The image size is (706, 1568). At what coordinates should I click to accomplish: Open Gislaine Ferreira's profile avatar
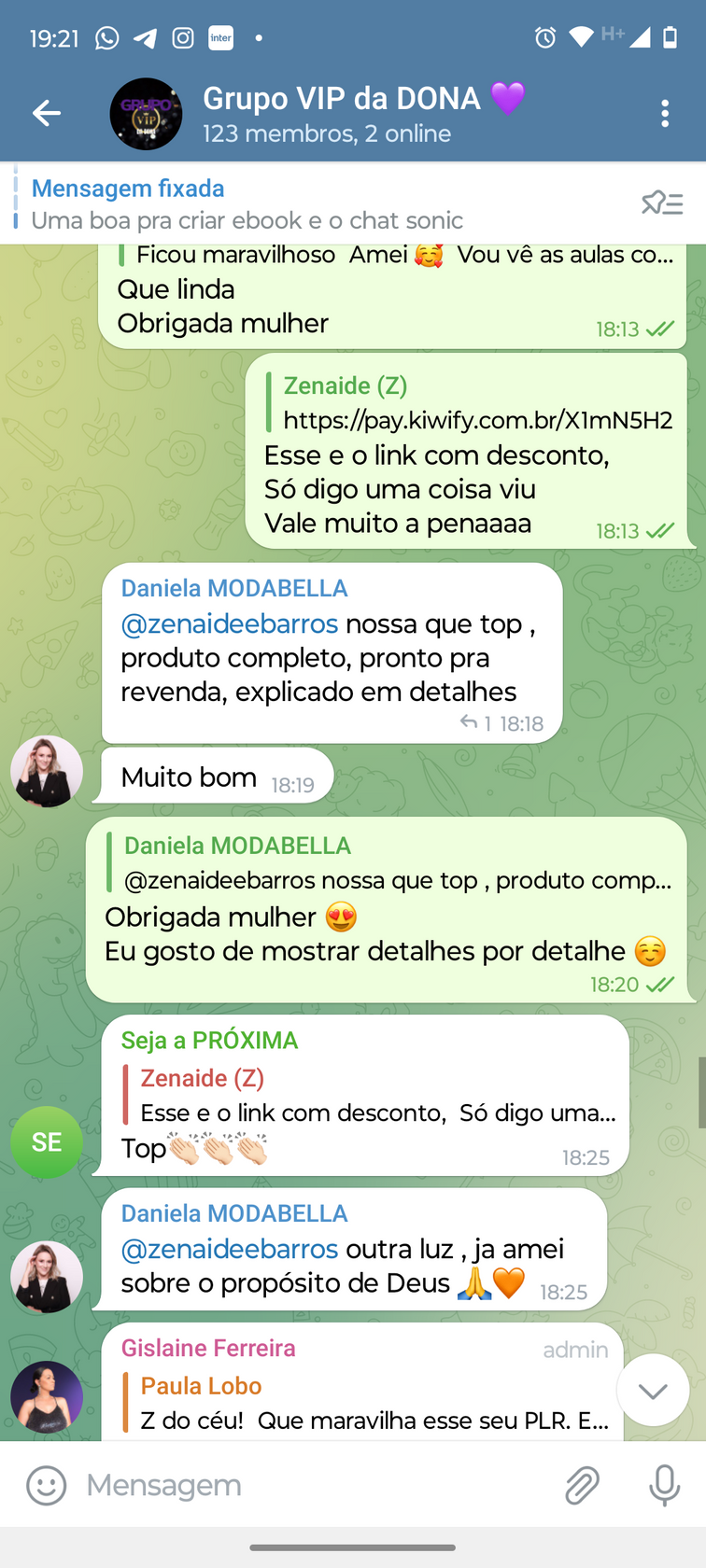coord(47,1397)
